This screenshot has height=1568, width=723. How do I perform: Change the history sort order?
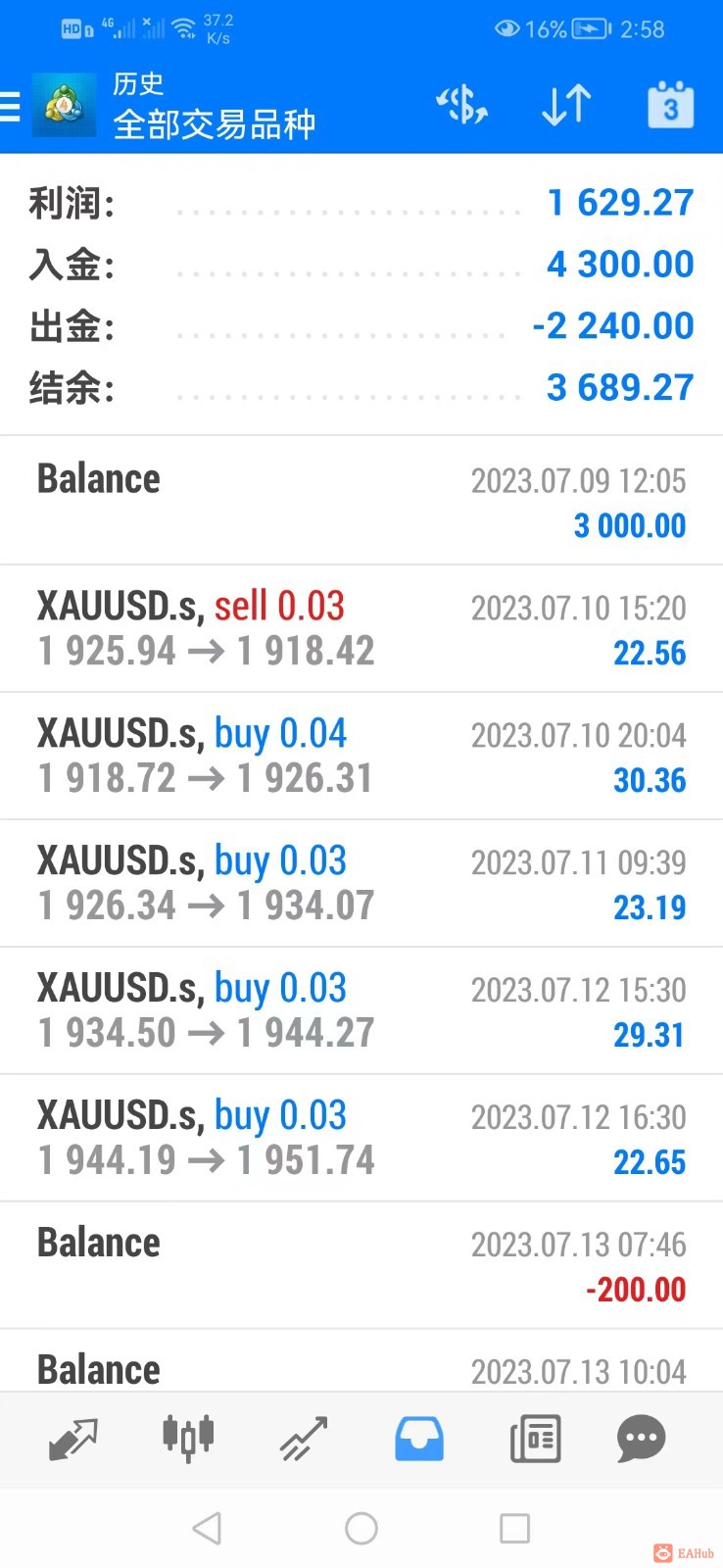point(566,105)
